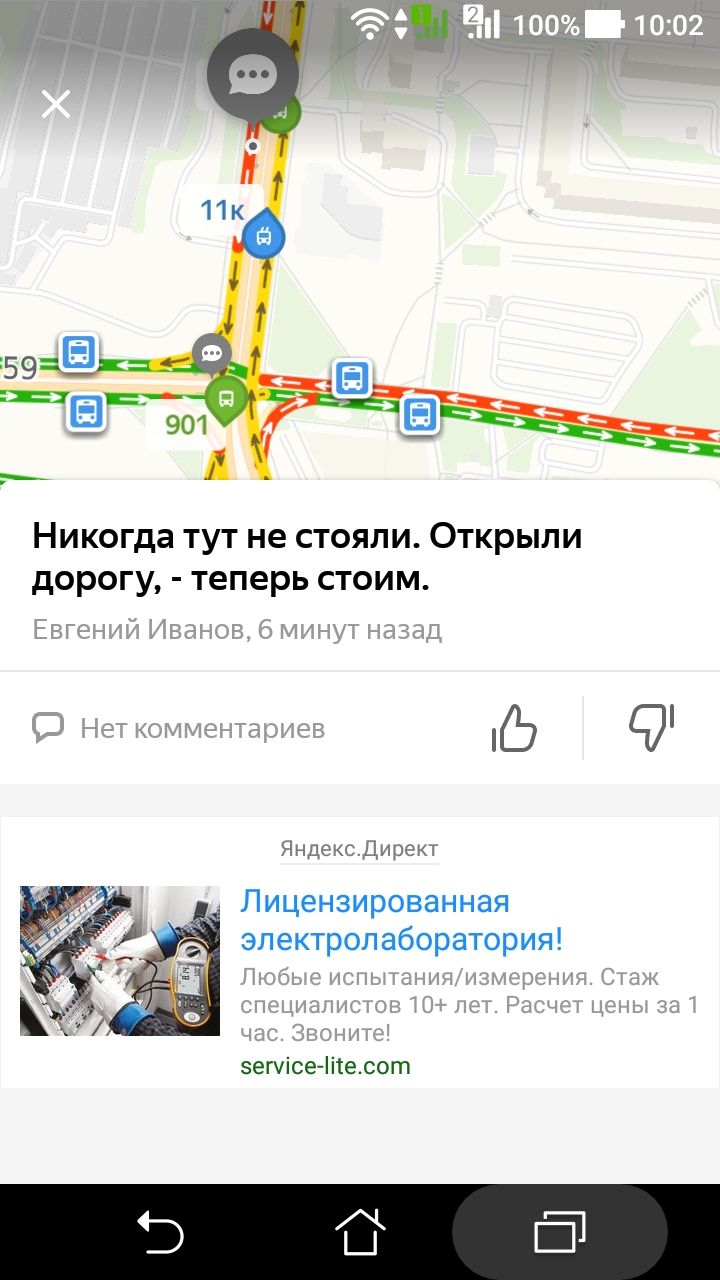Go back using the system back button
This screenshot has width=720, height=1280.
coord(160,1231)
